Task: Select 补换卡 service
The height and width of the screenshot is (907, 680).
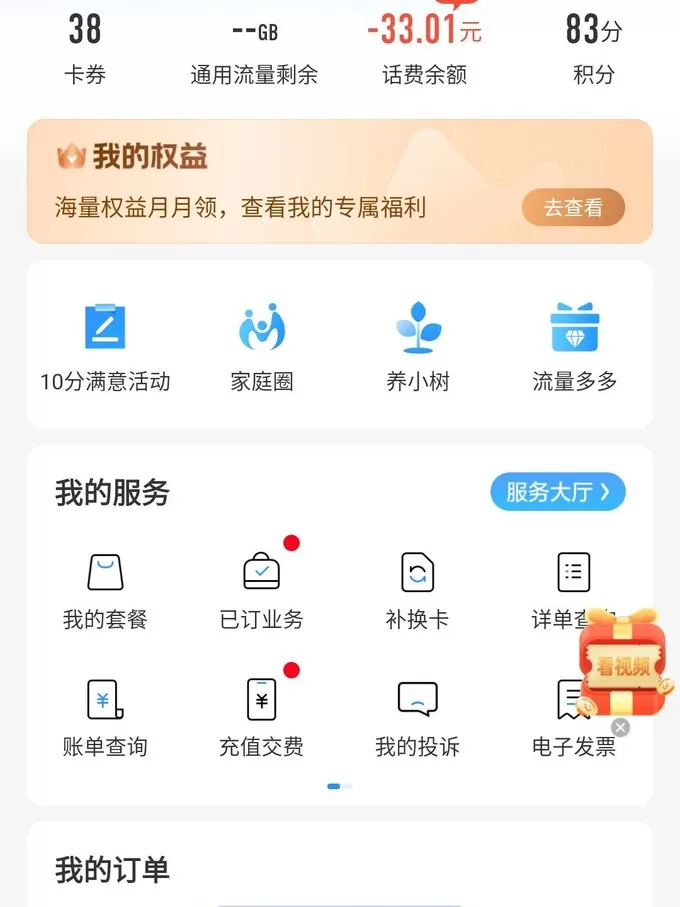Action: coord(417,590)
